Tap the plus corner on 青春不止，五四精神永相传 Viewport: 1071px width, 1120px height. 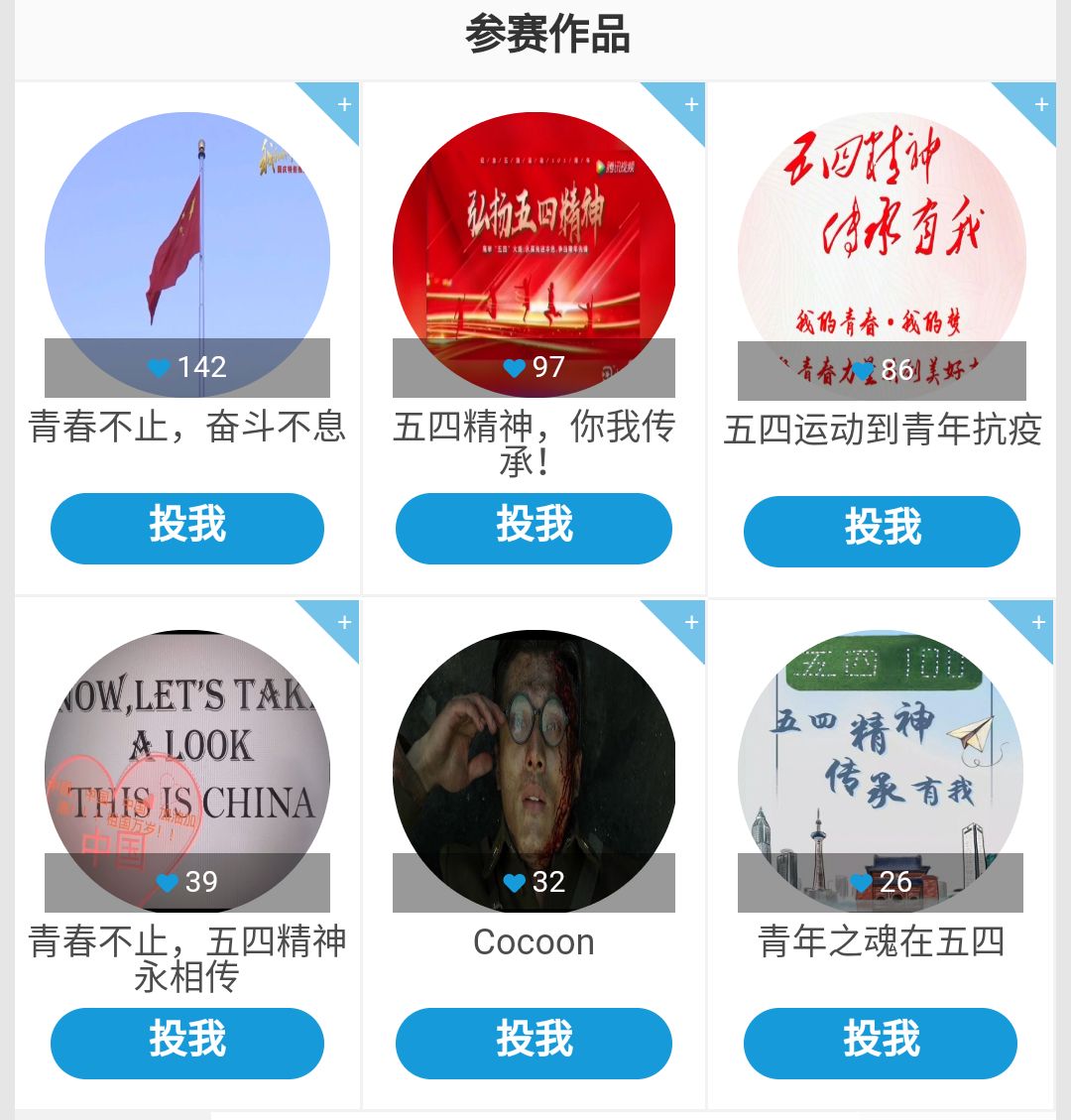coord(340,621)
